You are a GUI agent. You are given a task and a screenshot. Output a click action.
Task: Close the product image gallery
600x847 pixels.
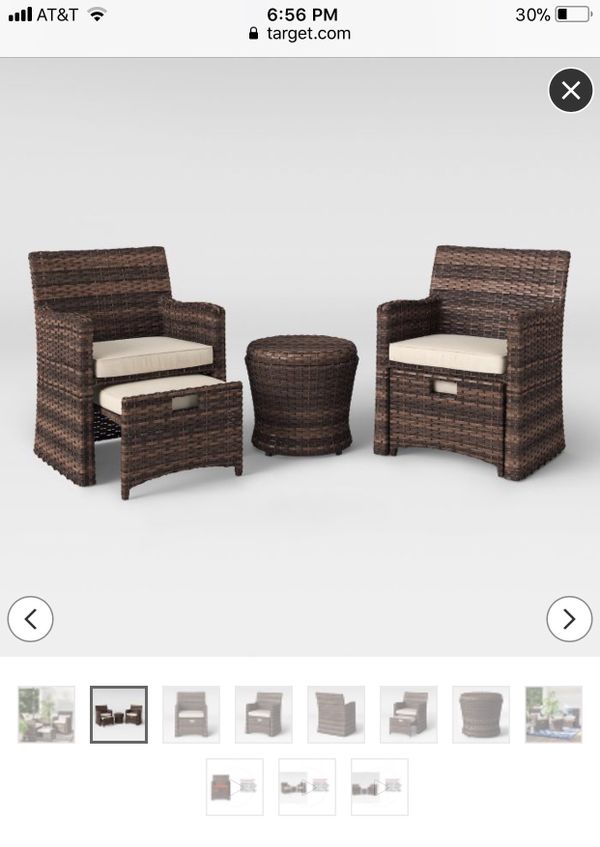pyautogui.click(x=570, y=91)
